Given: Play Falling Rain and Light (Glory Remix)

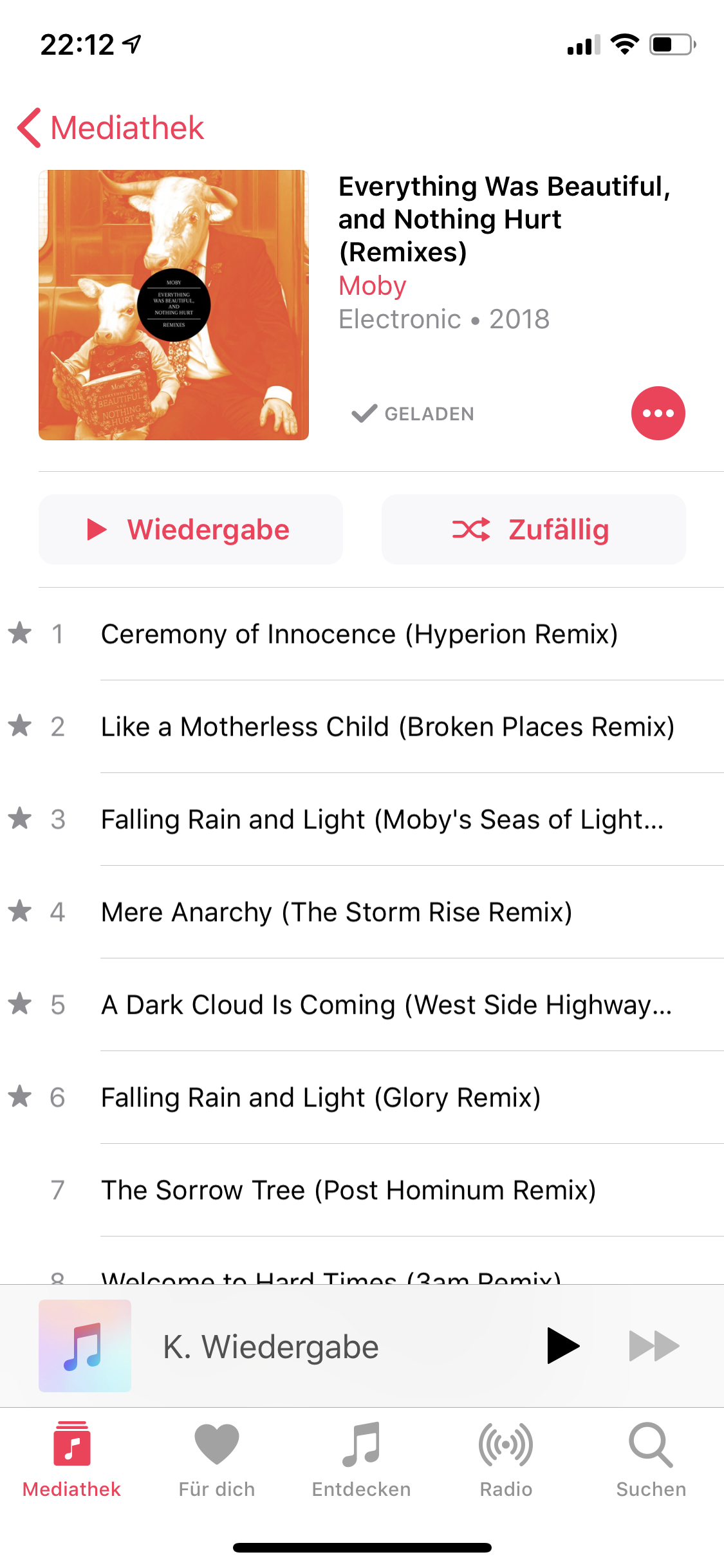Looking at the screenshot, I should tap(362, 1097).
